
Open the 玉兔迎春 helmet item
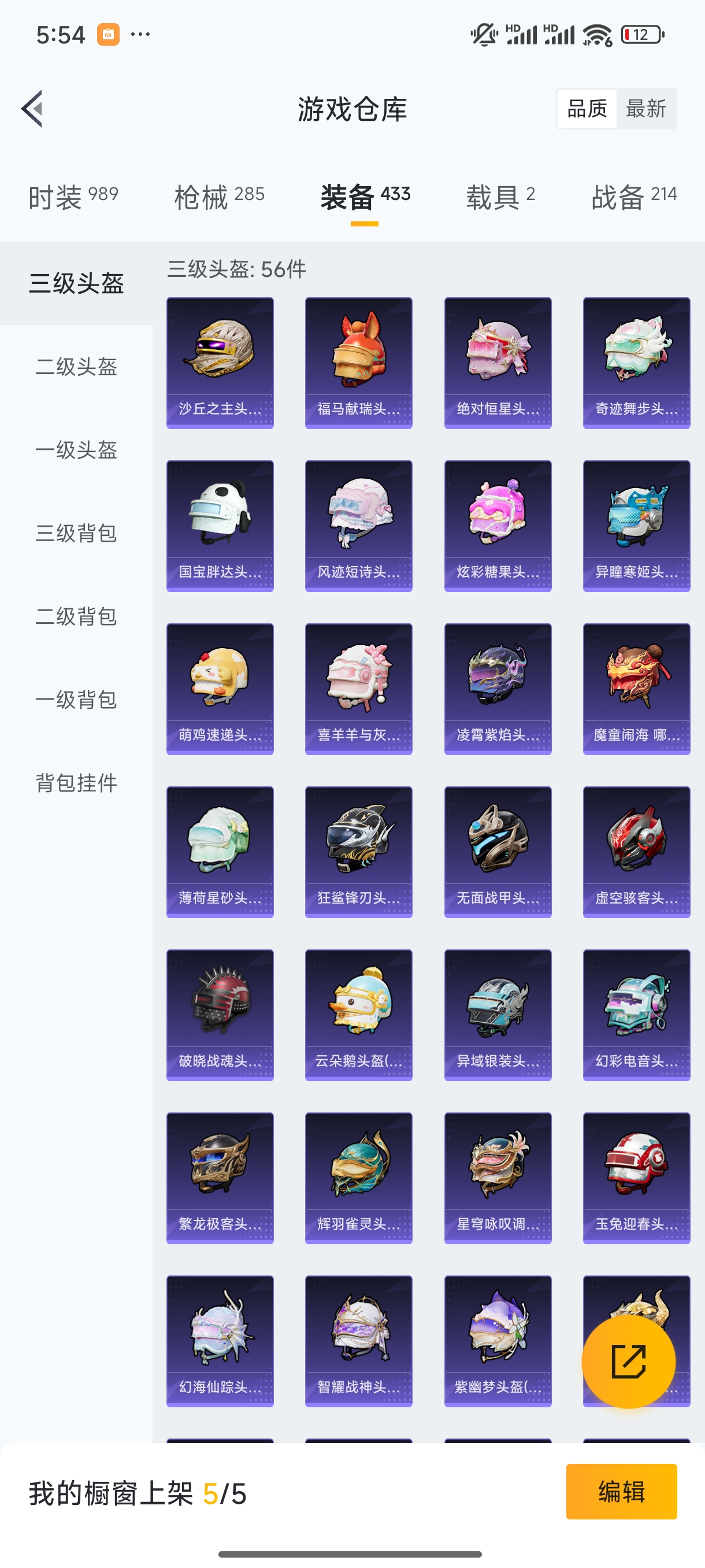[636, 1178]
